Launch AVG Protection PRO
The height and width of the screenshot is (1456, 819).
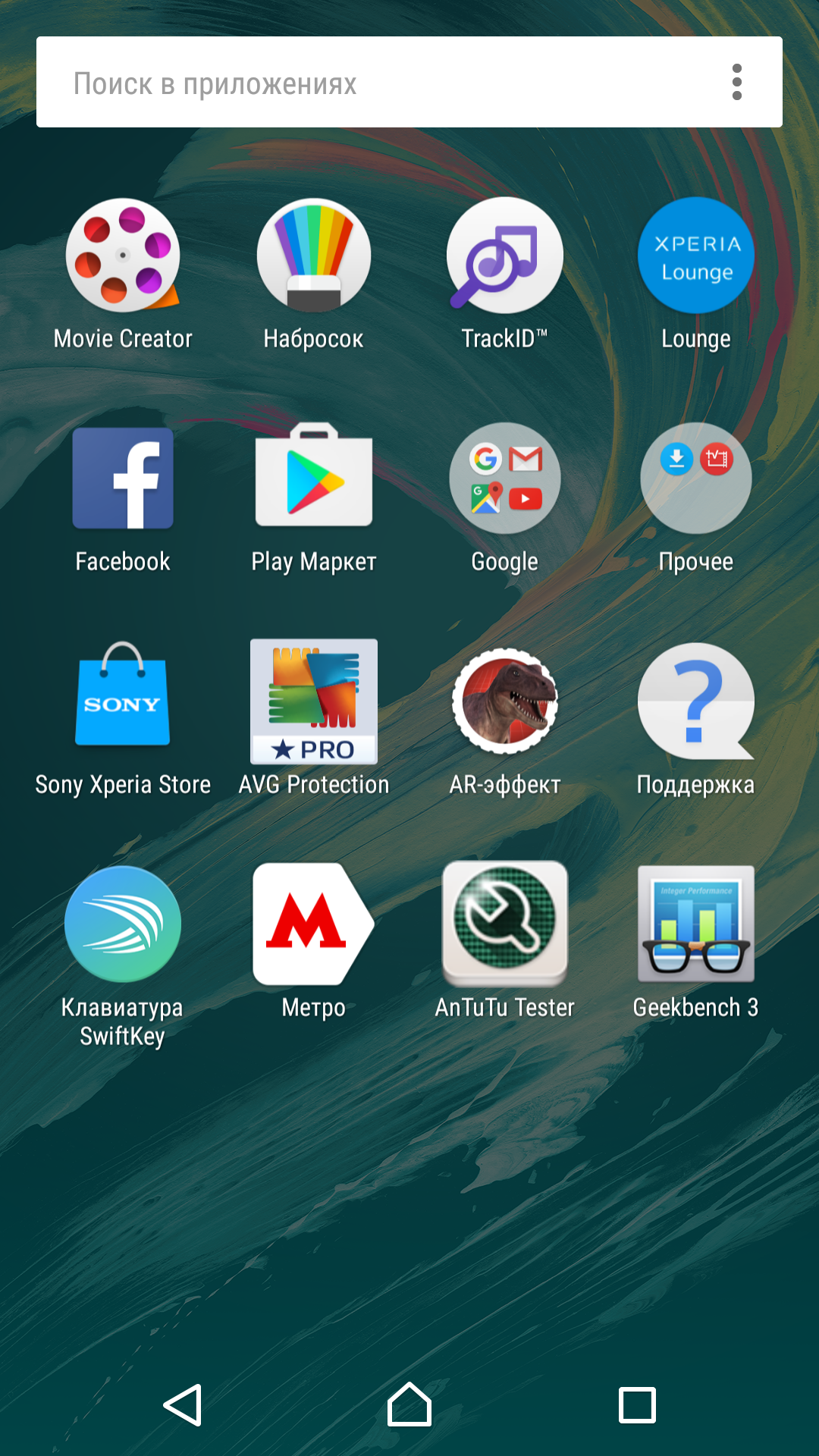(314, 701)
